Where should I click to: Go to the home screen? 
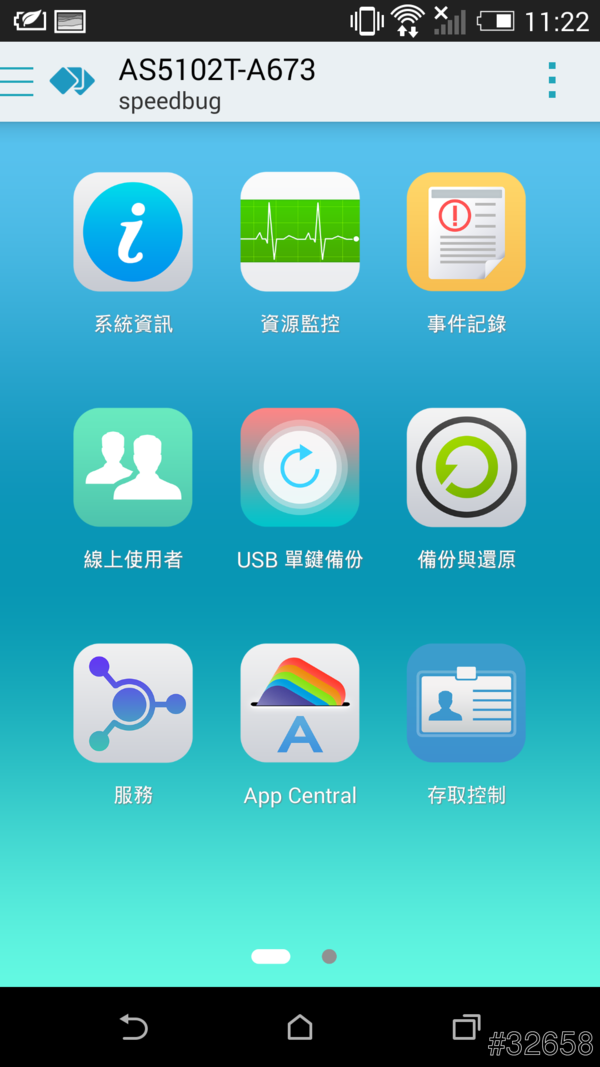click(x=300, y=1027)
